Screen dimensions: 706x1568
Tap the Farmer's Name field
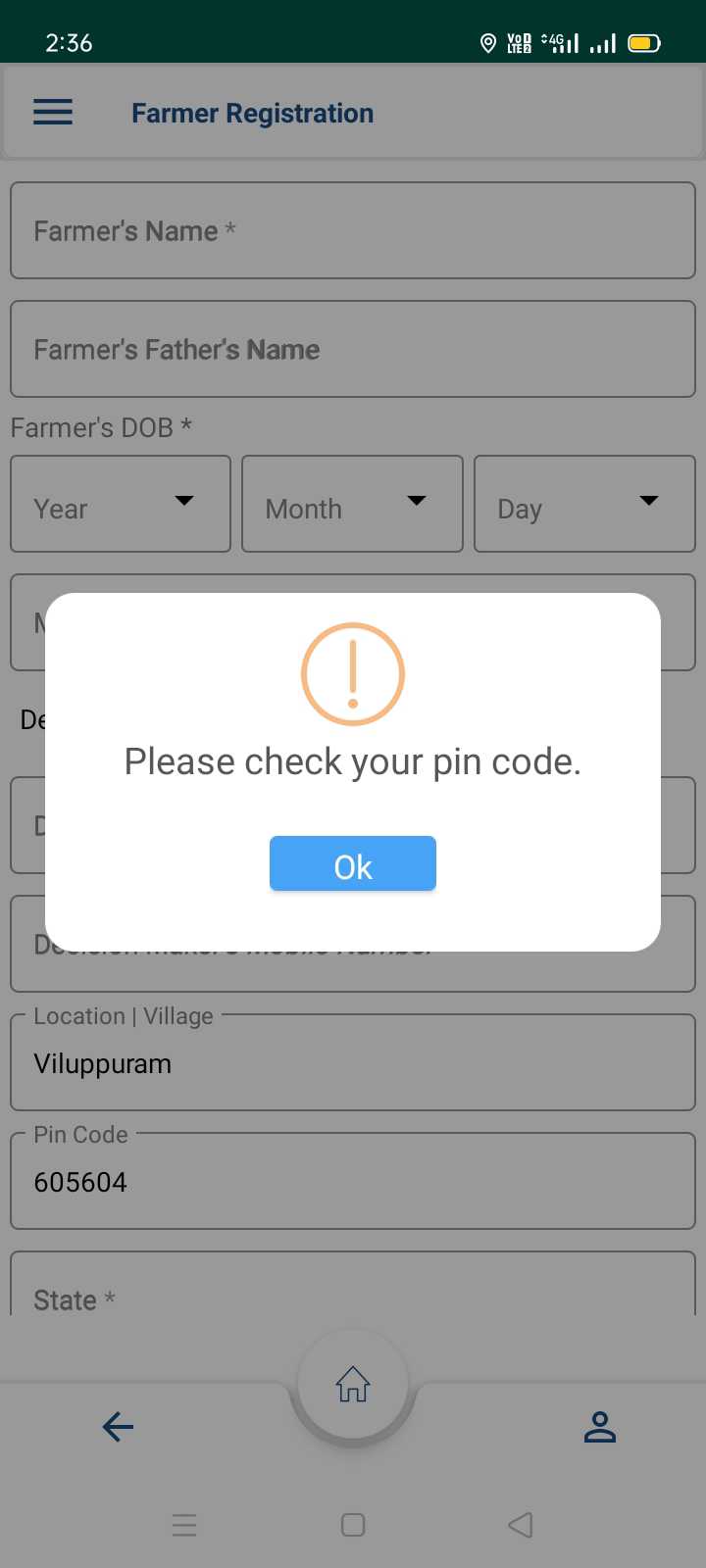[353, 230]
